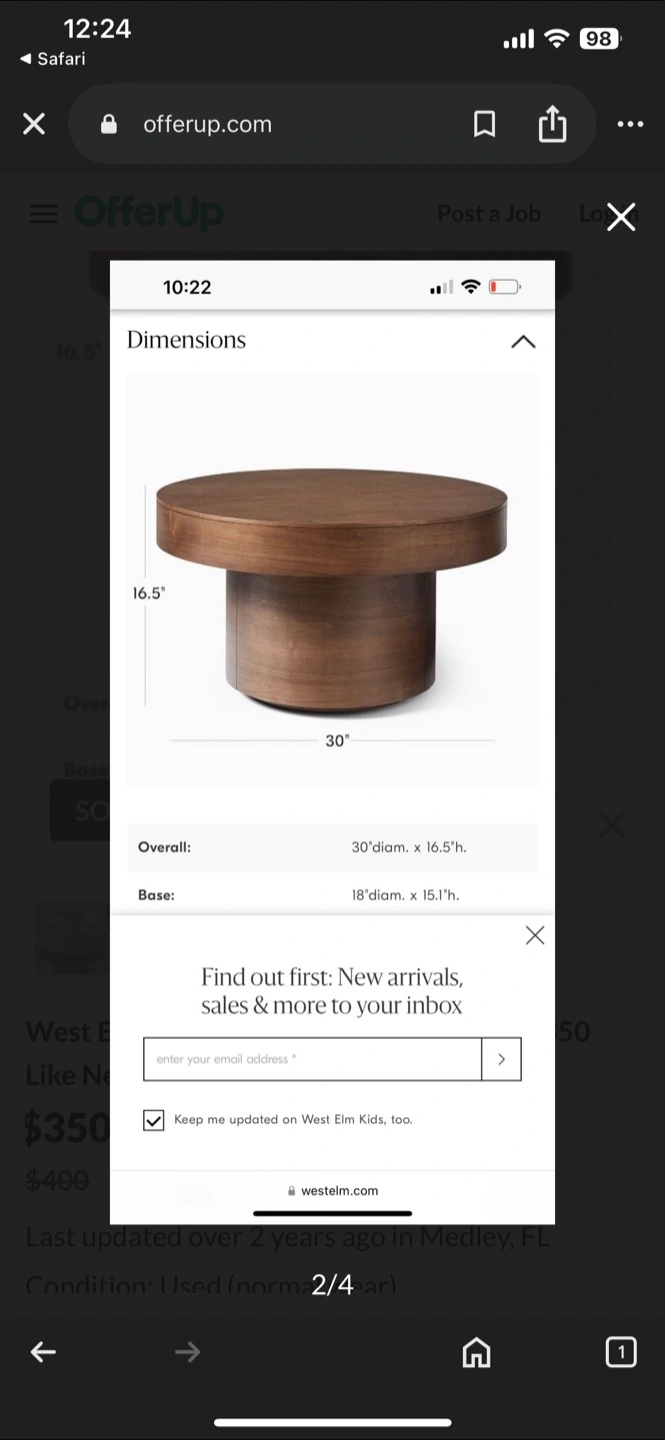Go back to the previous page
The image size is (665, 1440).
[x=43, y=1352]
